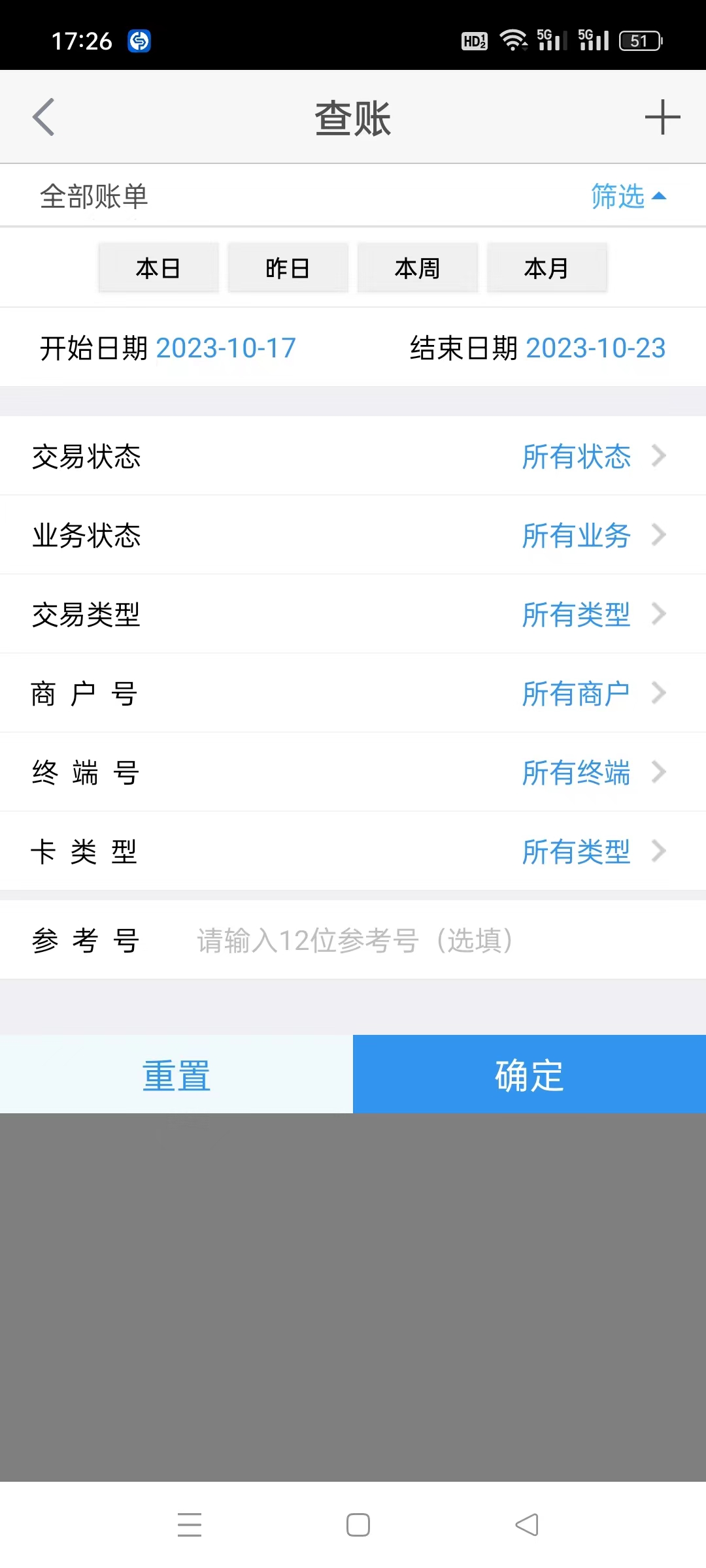Screen dimensions: 706x1568
Task: Select the 本日 quick date filter
Action: (x=158, y=267)
